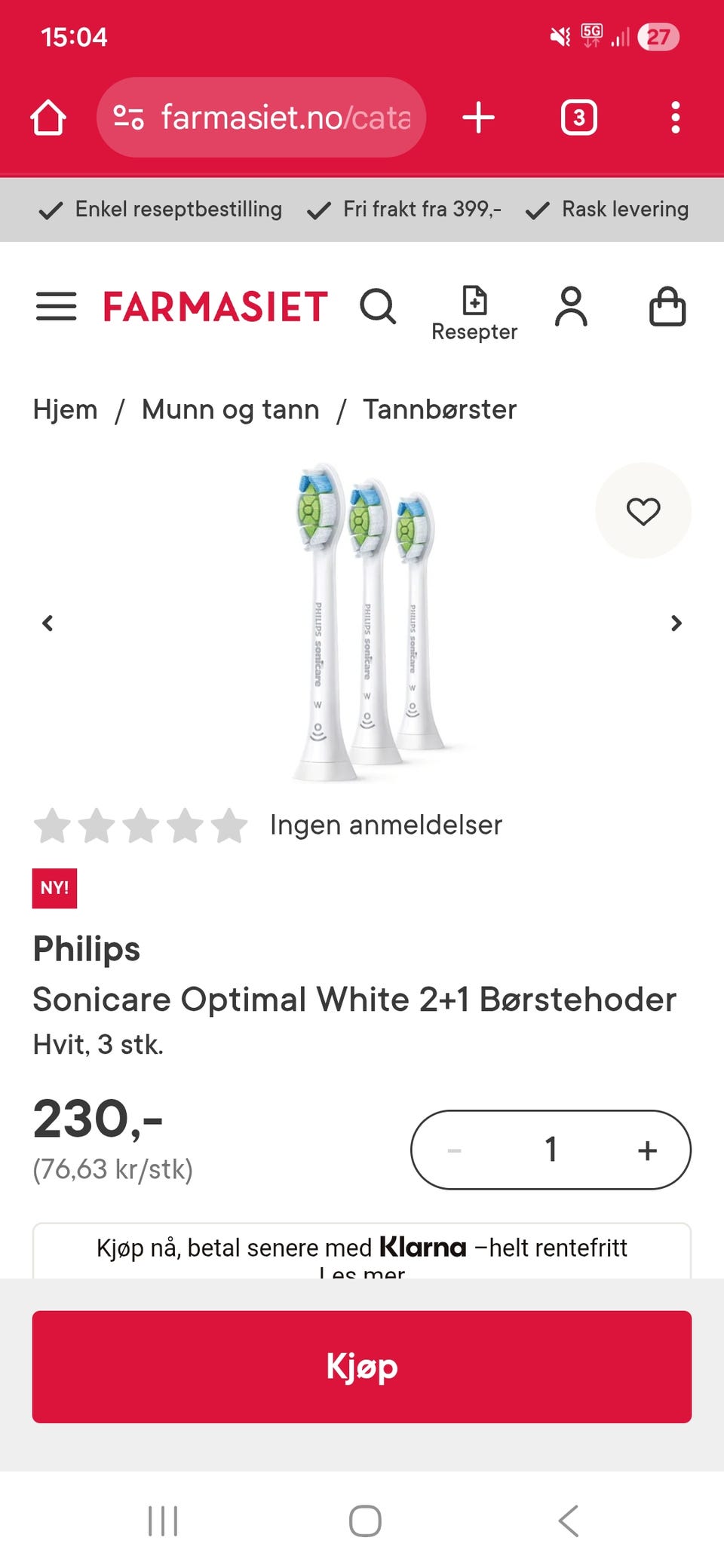Image resolution: width=724 pixels, height=1568 pixels.
Task: Open the shopping bag cart icon
Action: (667, 307)
